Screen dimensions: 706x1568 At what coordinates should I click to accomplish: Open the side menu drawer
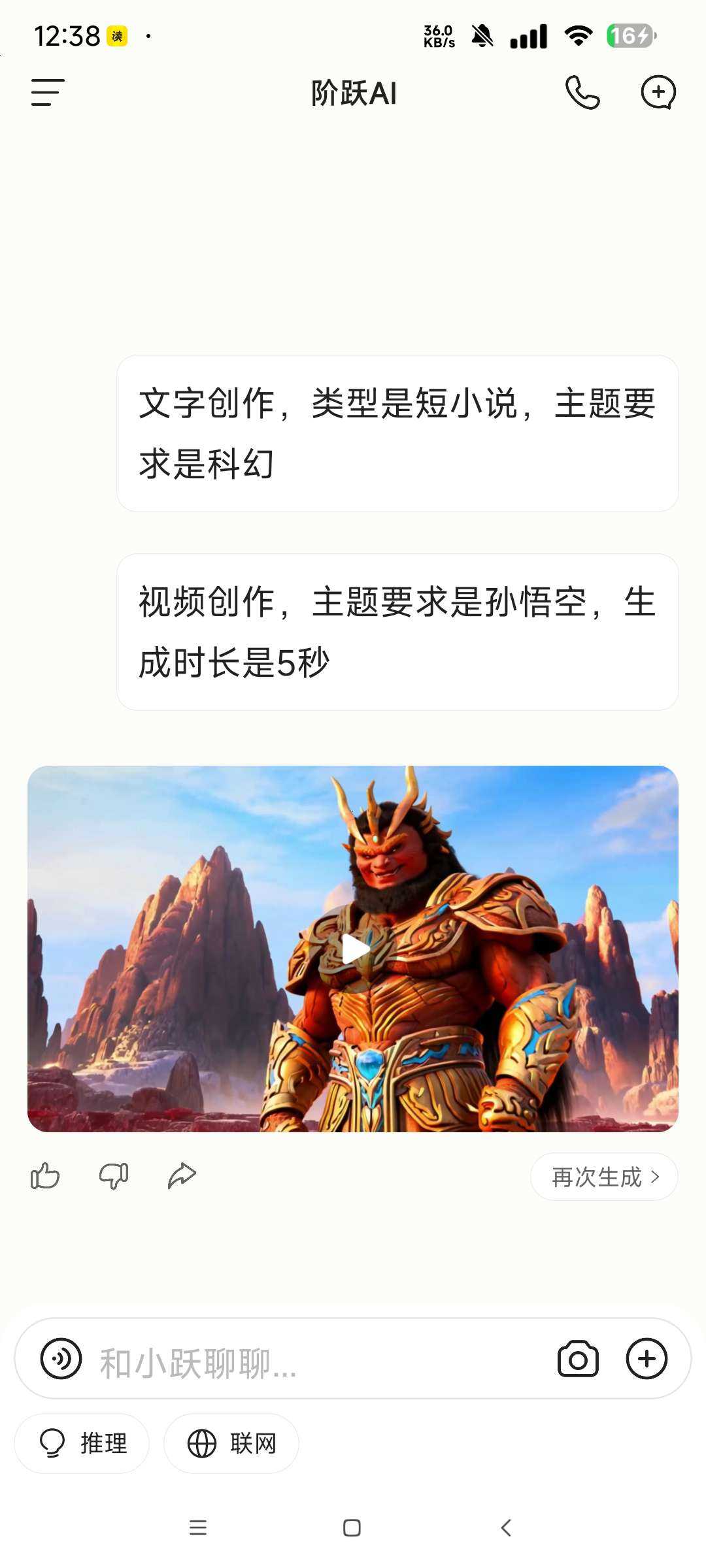coord(48,92)
